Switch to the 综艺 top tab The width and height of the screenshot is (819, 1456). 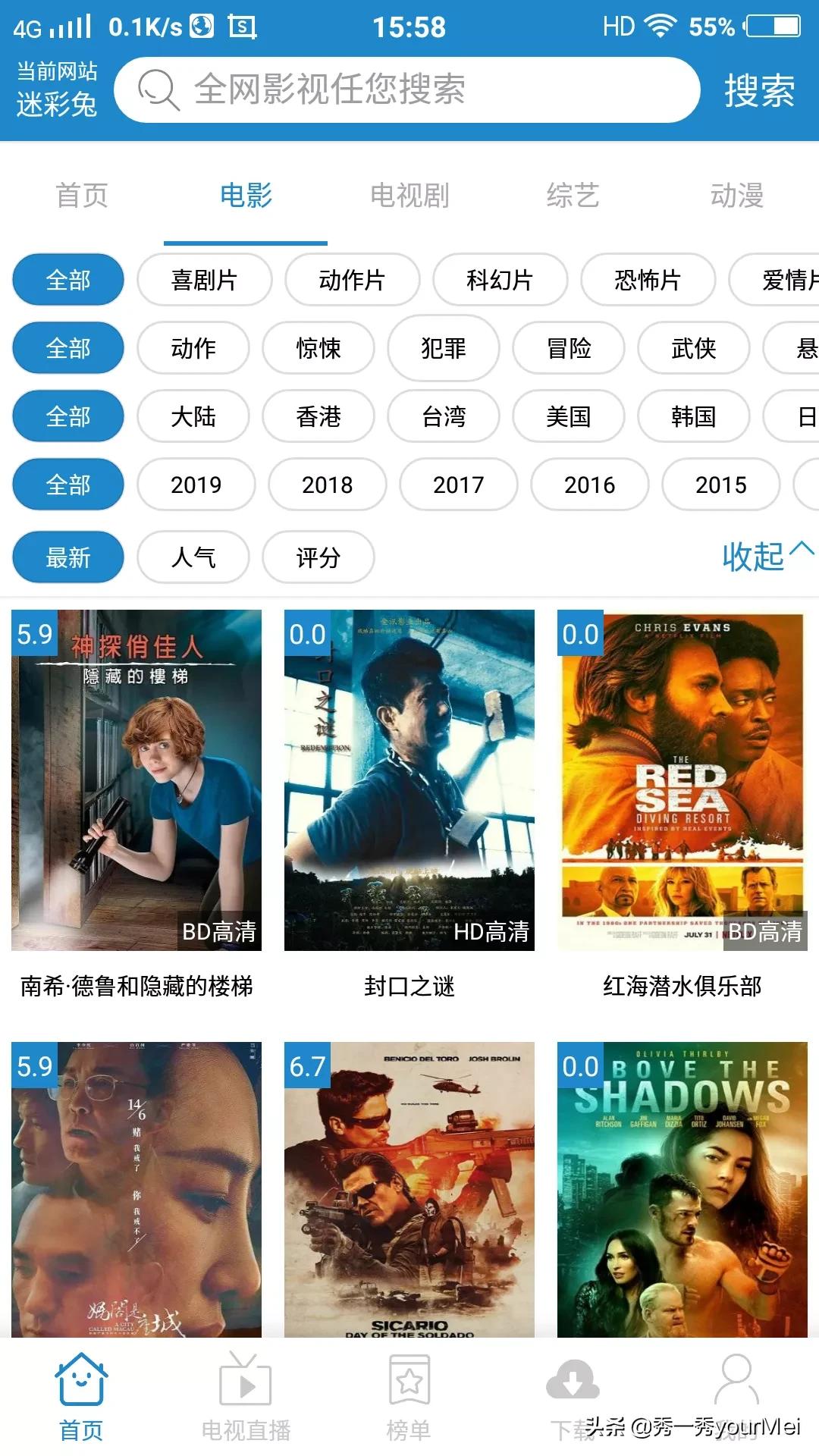[x=573, y=196]
